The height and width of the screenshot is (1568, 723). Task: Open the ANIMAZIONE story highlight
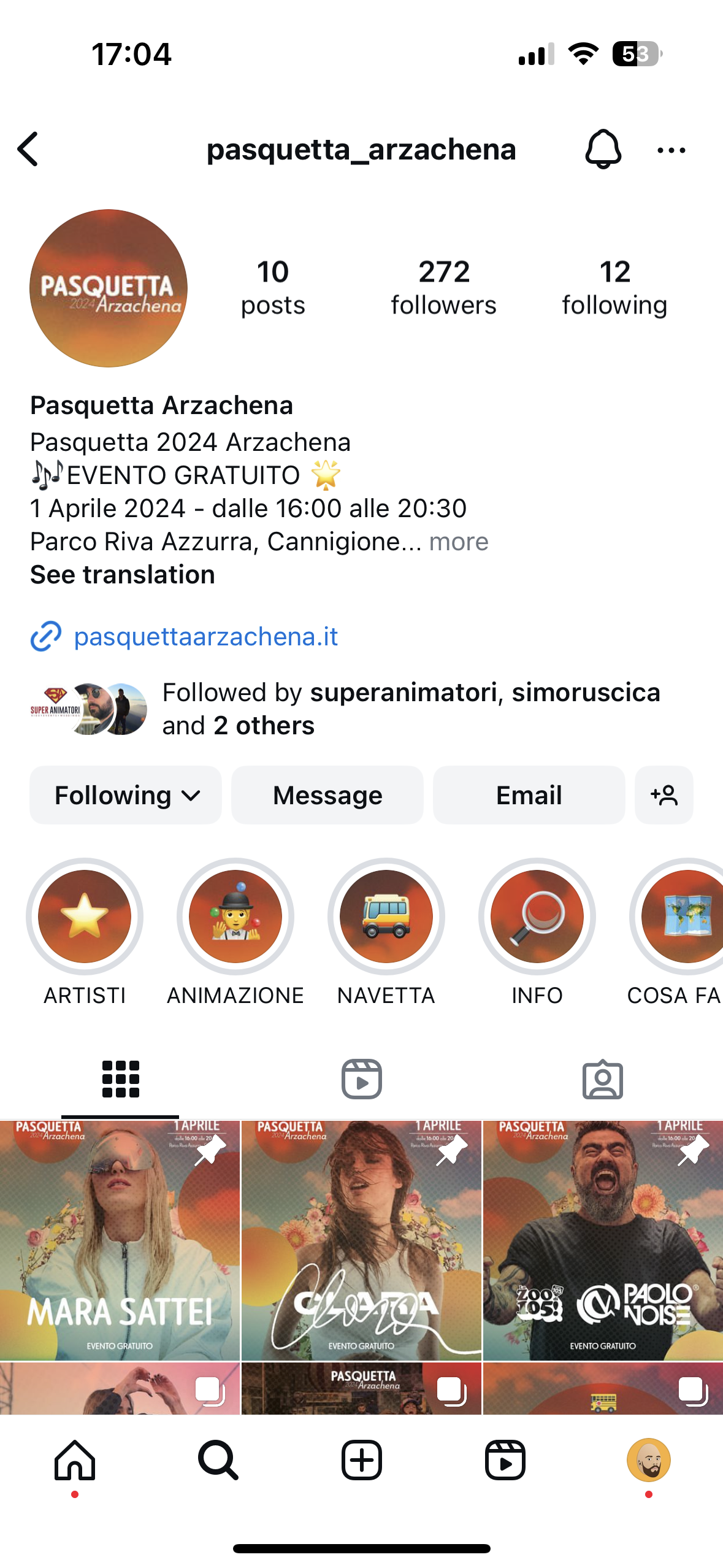click(x=235, y=917)
